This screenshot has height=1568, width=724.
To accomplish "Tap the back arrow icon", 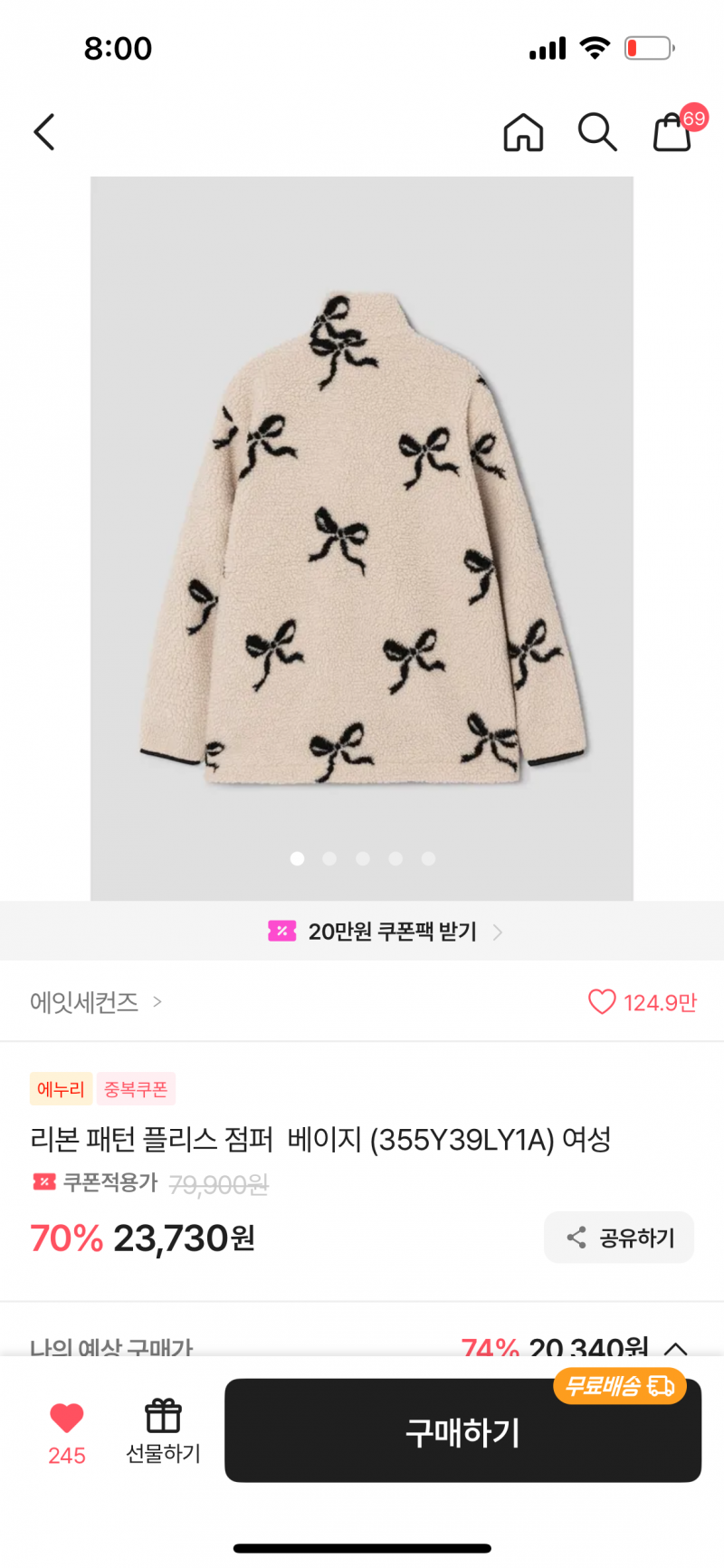I will (43, 131).
